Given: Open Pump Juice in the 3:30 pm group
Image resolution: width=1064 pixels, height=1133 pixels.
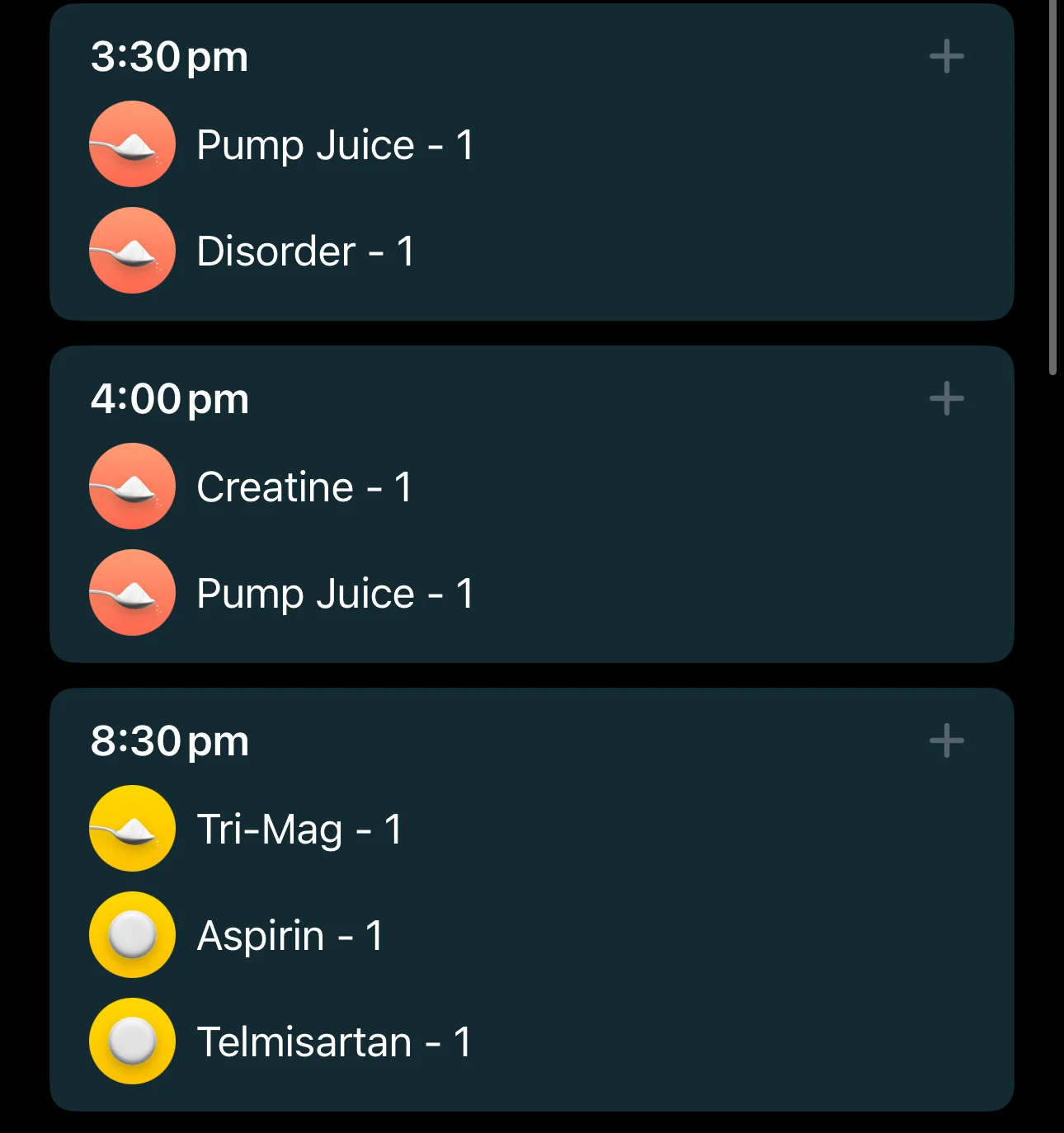Looking at the screenshot, I should tap(334, 145).
